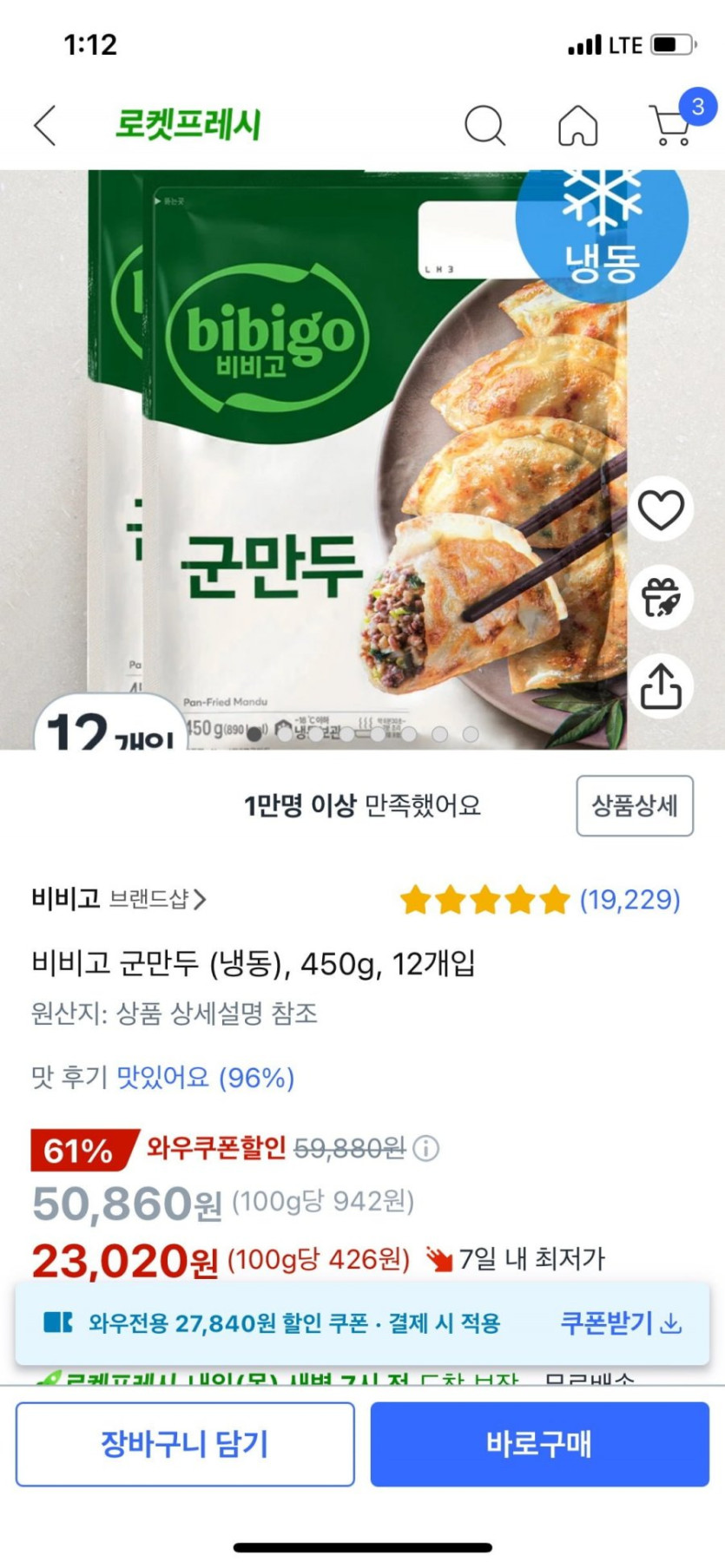Buy now with 바로구매
Image resolution: width=725 pixels, height=1568 pixels.
click(x=539, y=1444)
